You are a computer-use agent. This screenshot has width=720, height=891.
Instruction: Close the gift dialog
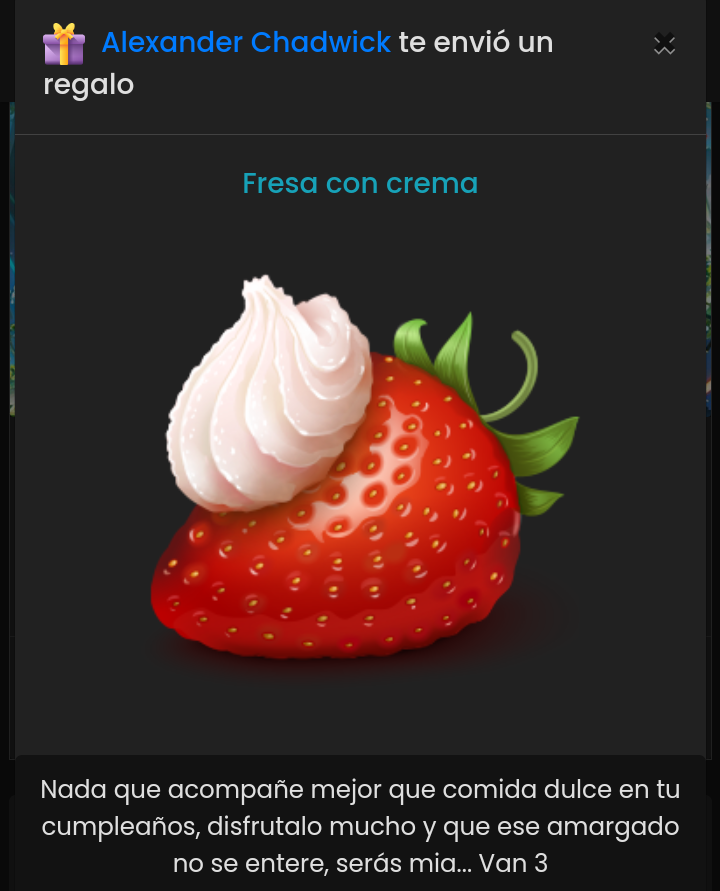(664, 44)
